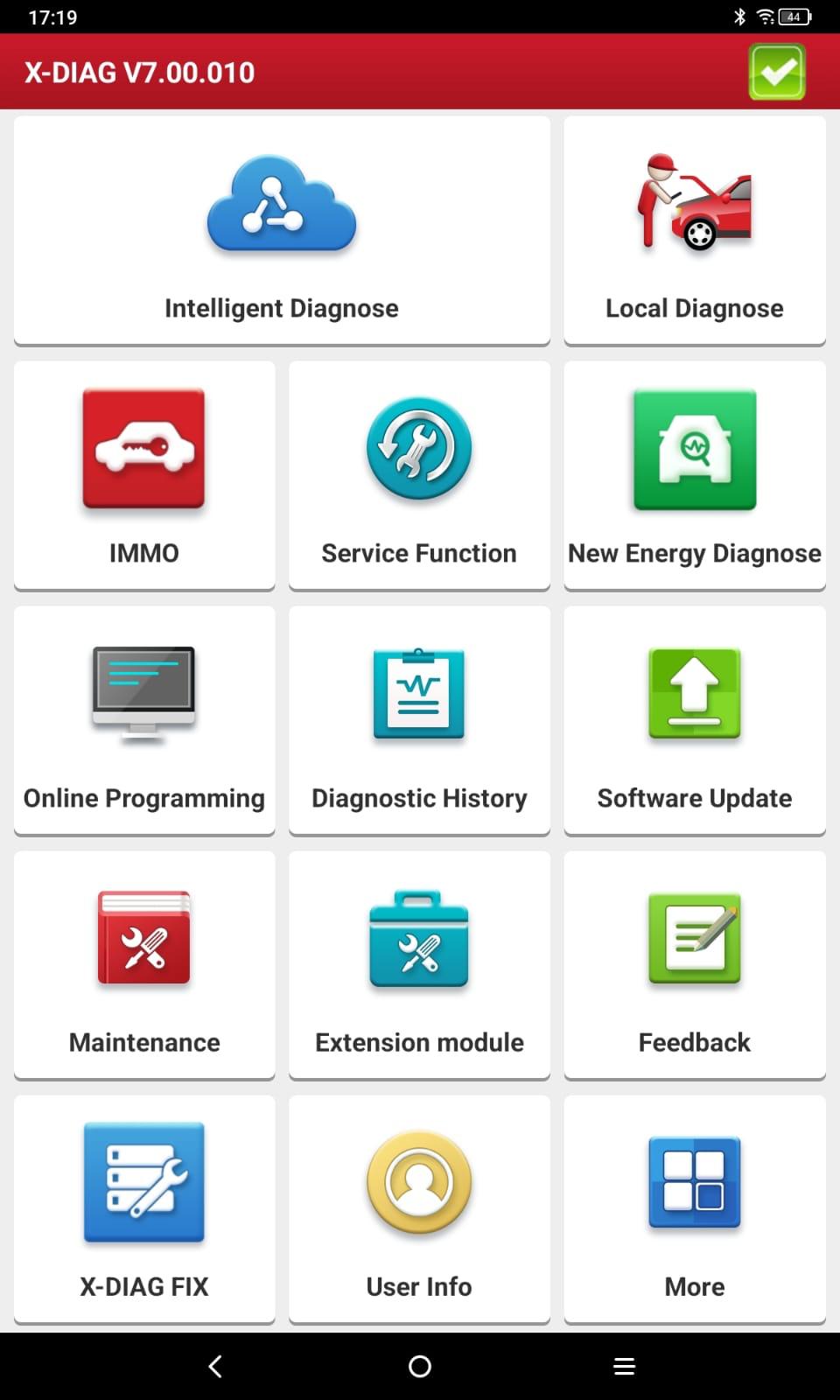Go to Software Update
Viewport: 840px width, 1400px height.
coord(695,720)
